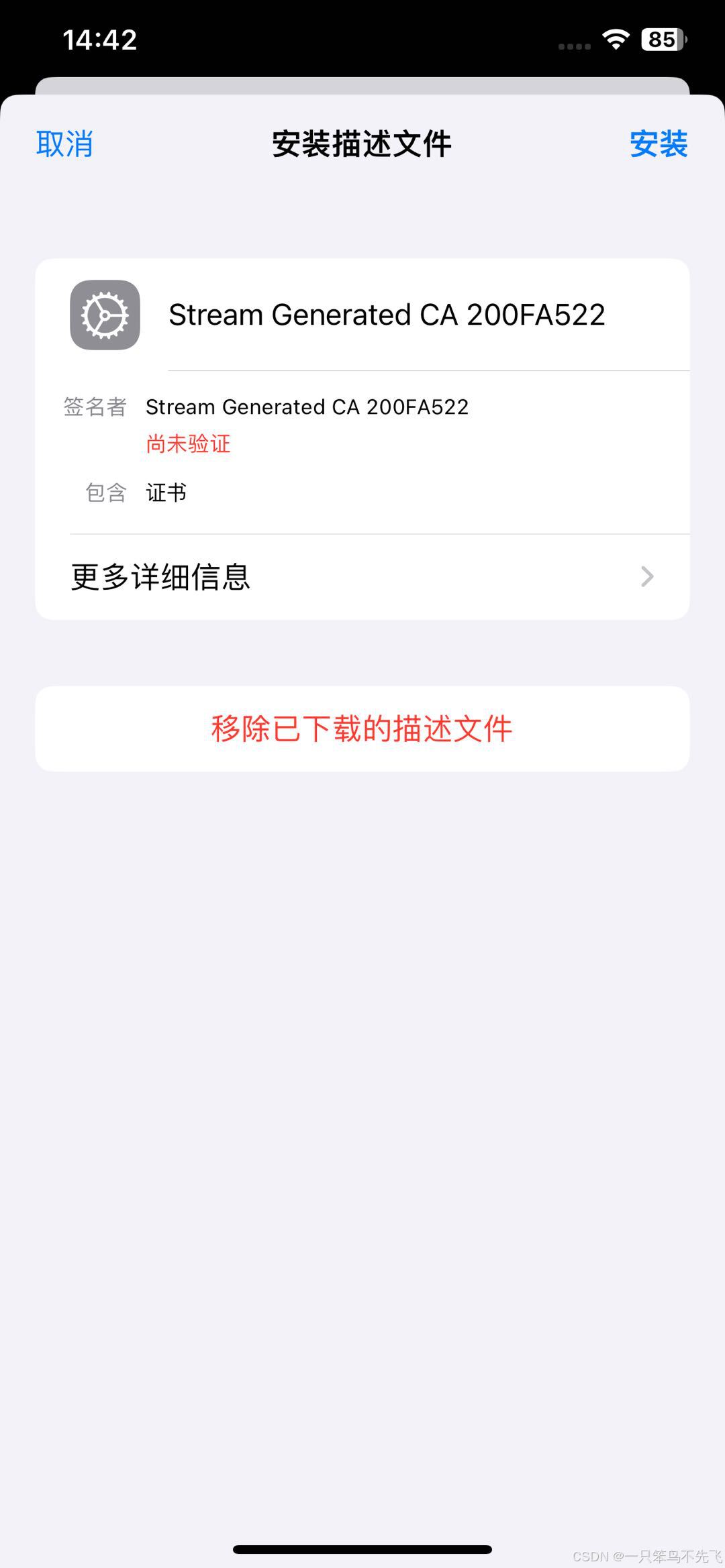Viewport: 725px width, 1568px height.
Task: Tap 移除已下载的描述文件 to remove profile
Action: pos(362,729)
